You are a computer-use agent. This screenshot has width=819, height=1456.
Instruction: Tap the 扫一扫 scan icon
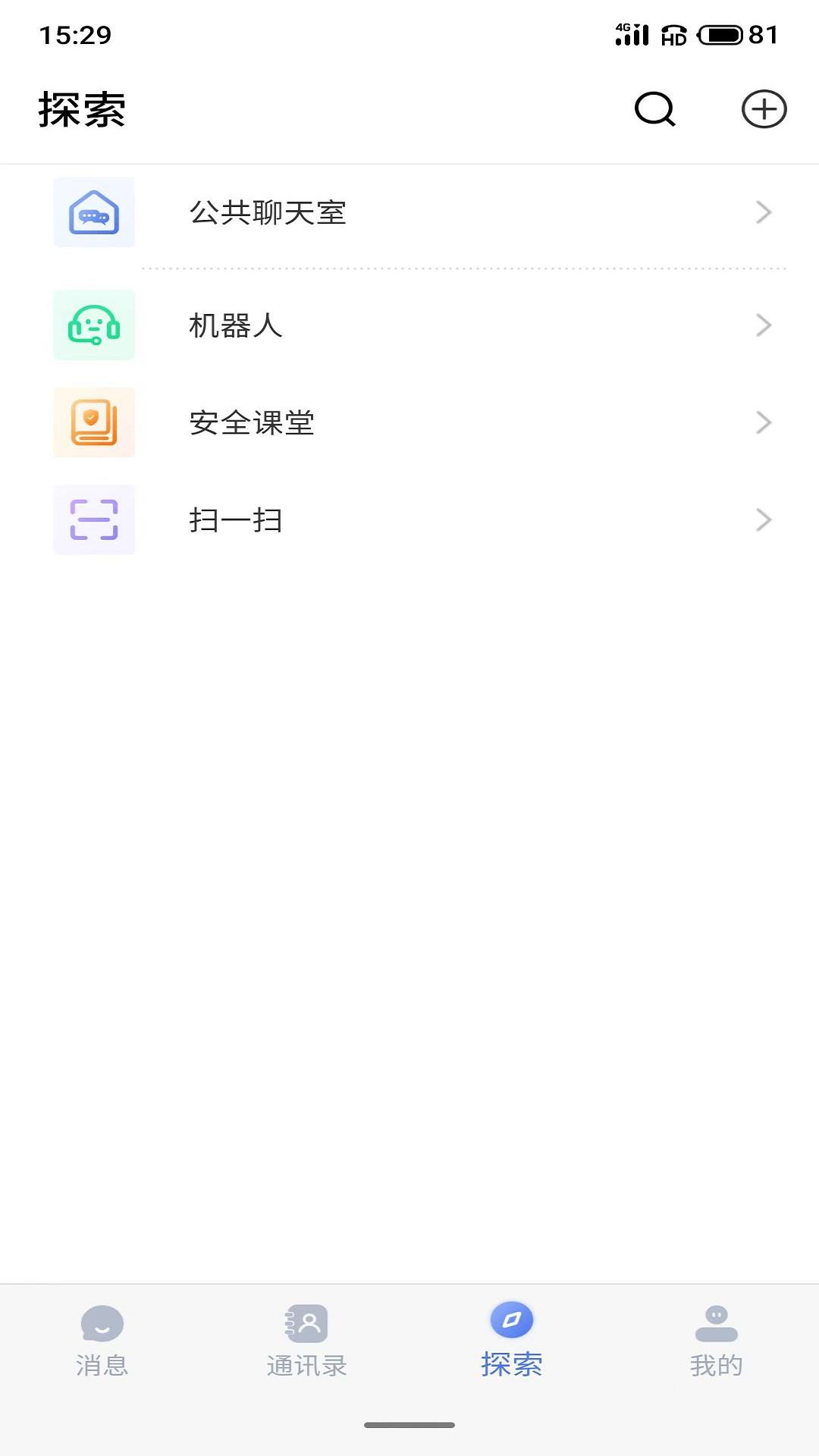[93, 520]
